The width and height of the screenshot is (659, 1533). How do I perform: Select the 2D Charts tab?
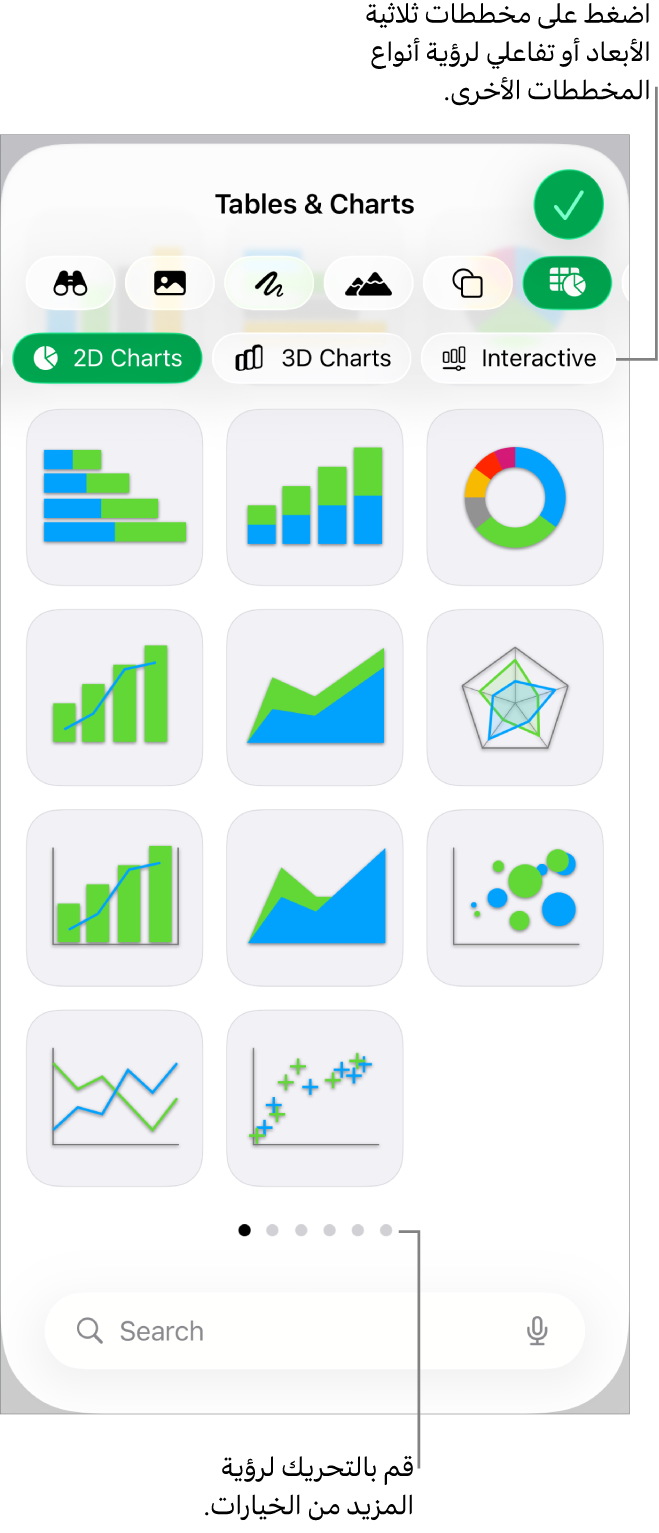pos(107,358)
